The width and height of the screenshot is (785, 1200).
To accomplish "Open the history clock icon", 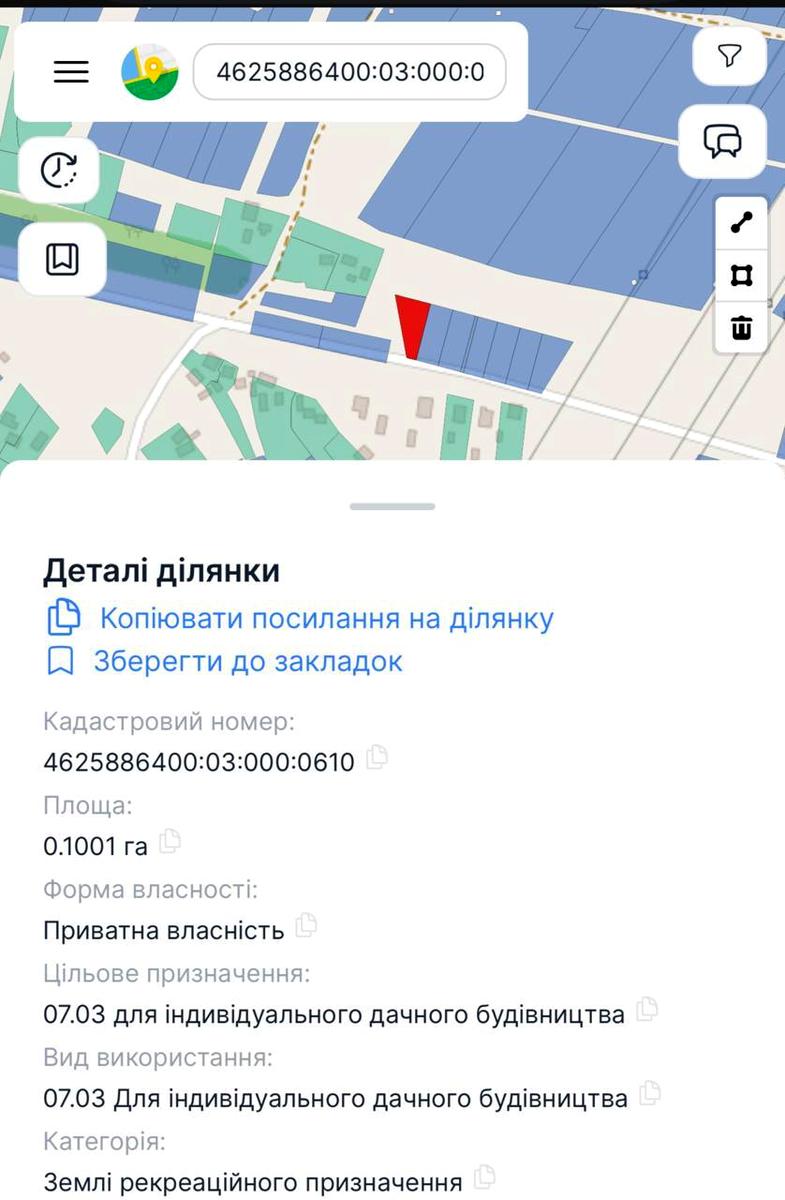I will click(60, 169).
